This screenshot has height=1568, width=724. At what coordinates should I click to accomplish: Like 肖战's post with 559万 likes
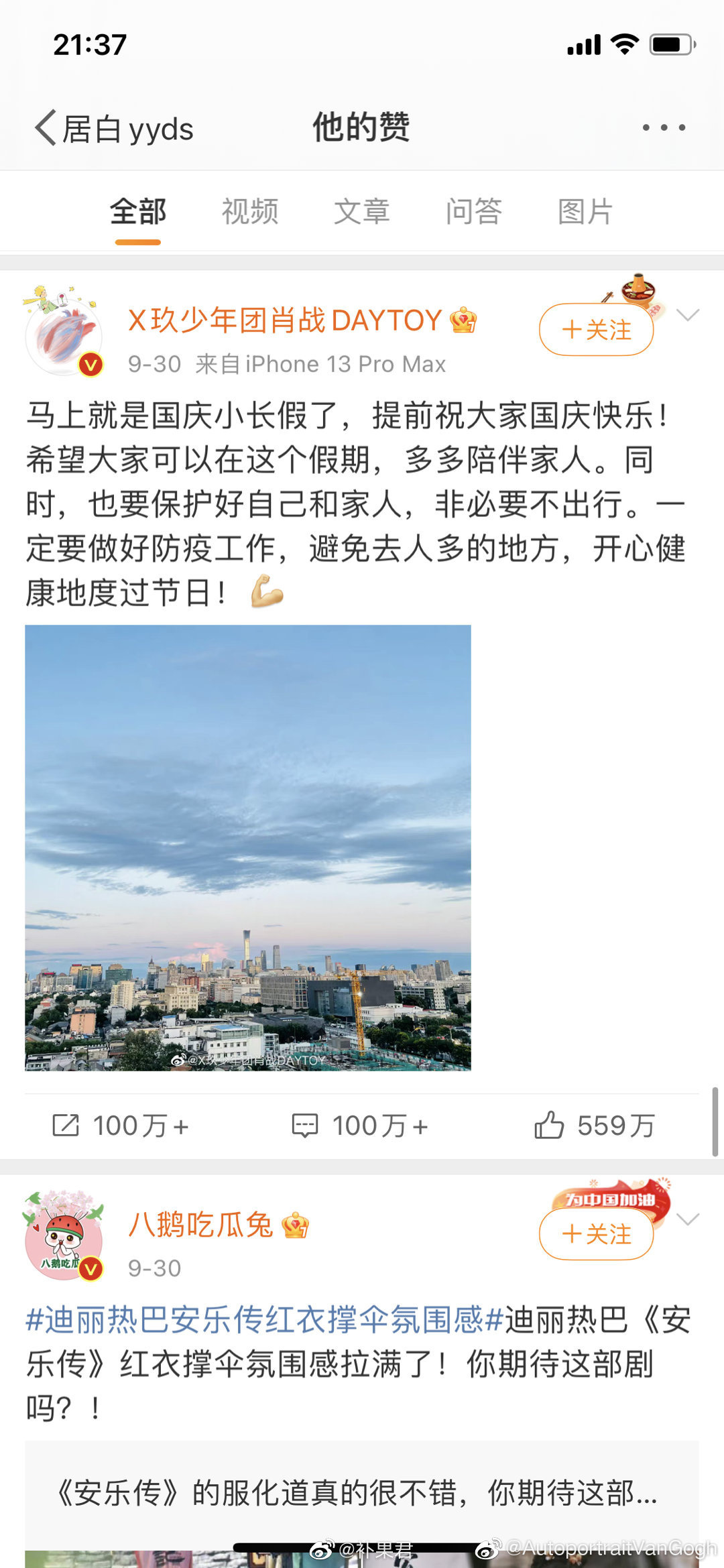pyautogui.click(x=595, y=1126)
